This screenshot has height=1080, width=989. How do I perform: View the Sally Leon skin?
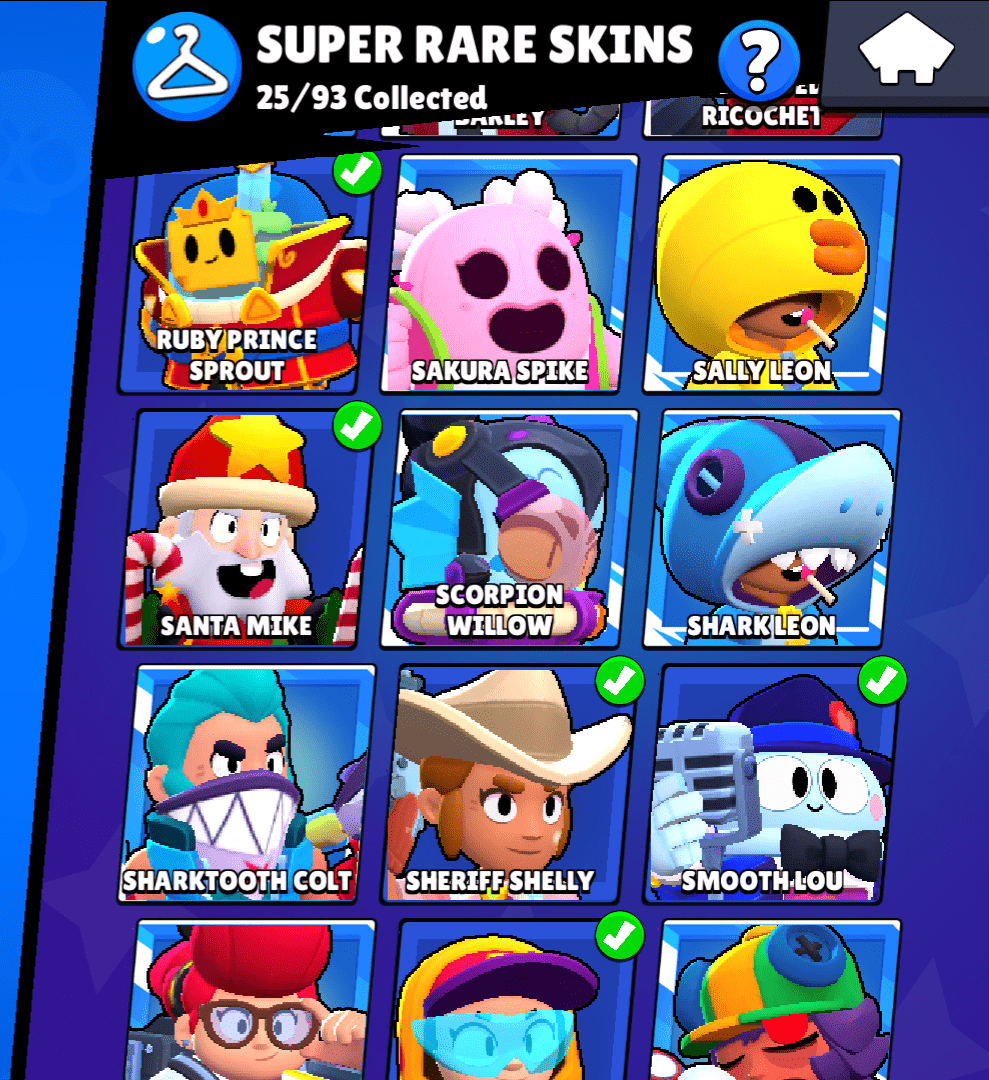[772, 275]
